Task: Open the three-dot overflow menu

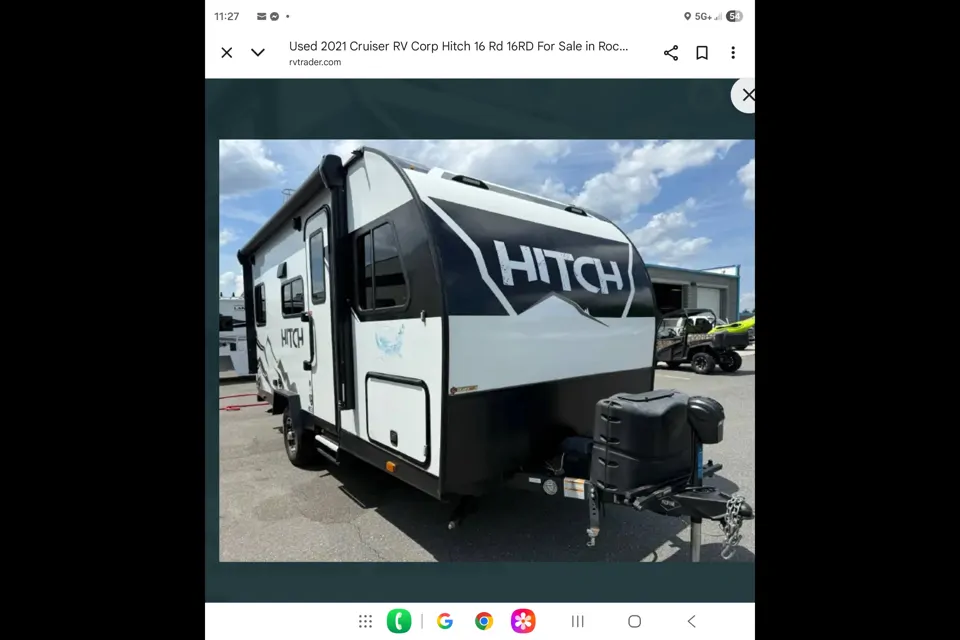Action: 733,53
